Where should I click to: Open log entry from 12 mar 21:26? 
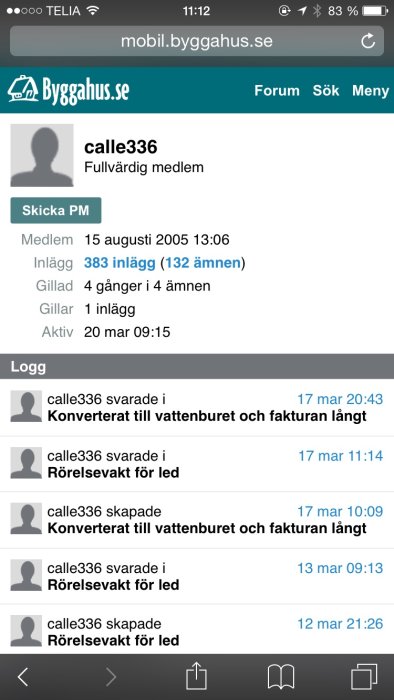pyautogui.click(x=197, y=630)
